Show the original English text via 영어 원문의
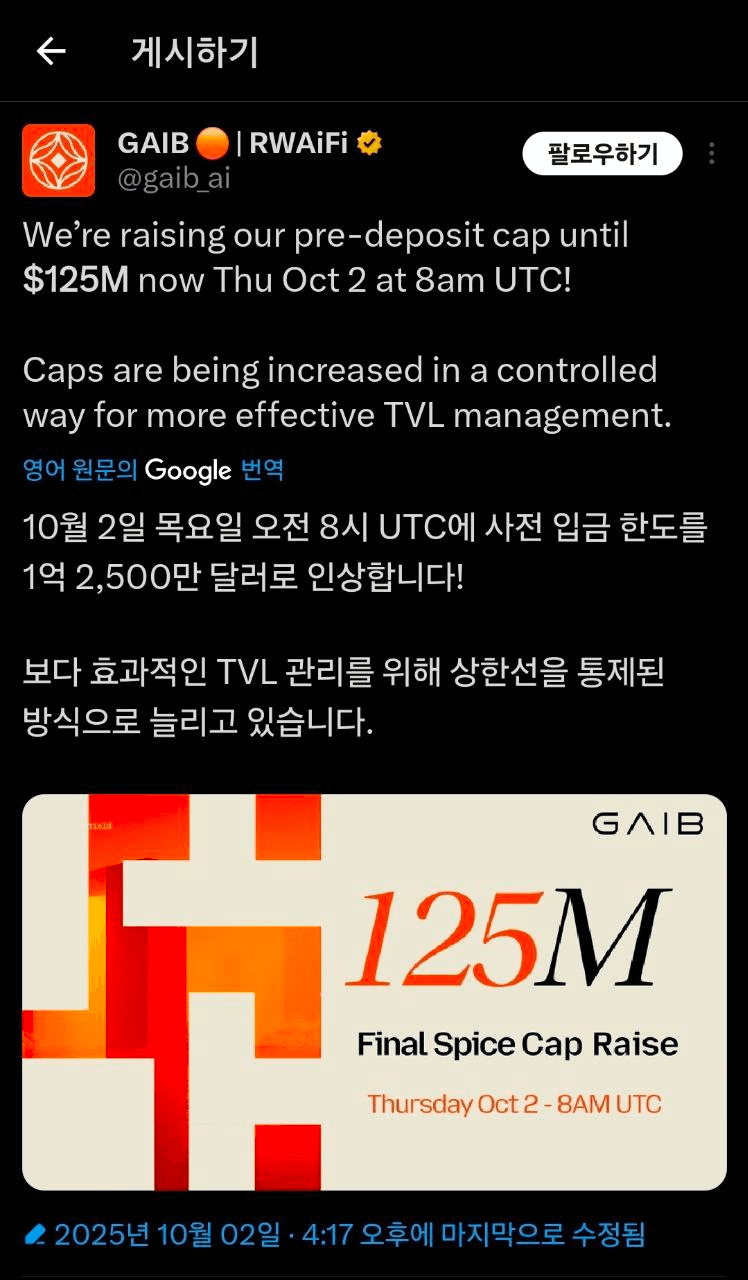 [80, 470]
